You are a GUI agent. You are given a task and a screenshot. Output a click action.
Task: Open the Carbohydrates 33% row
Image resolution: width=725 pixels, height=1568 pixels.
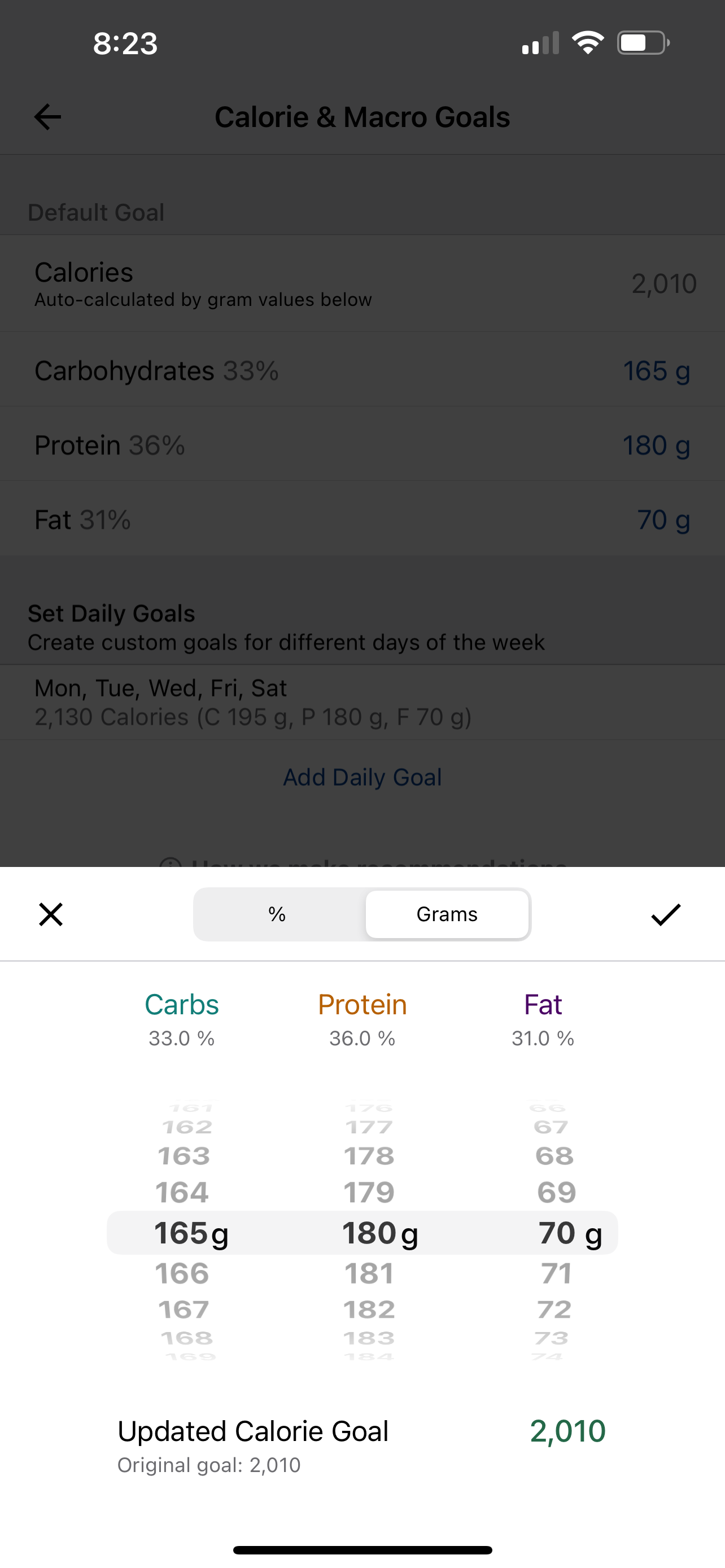(362, 371)
